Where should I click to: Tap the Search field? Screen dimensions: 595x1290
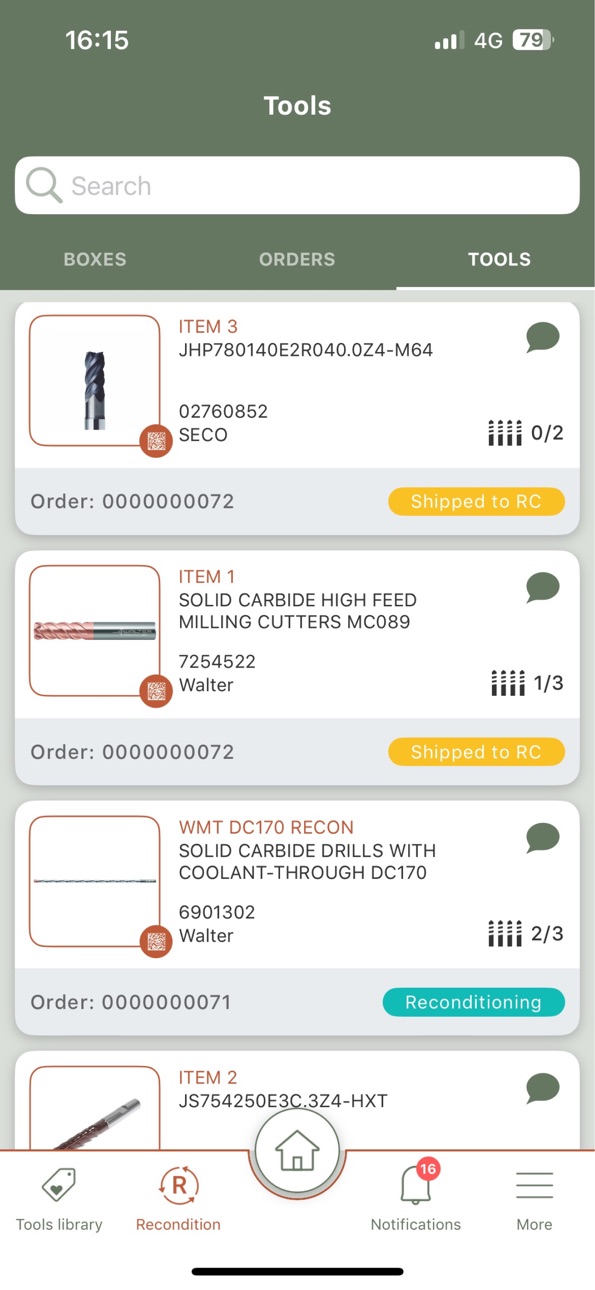tap(297, 185)
